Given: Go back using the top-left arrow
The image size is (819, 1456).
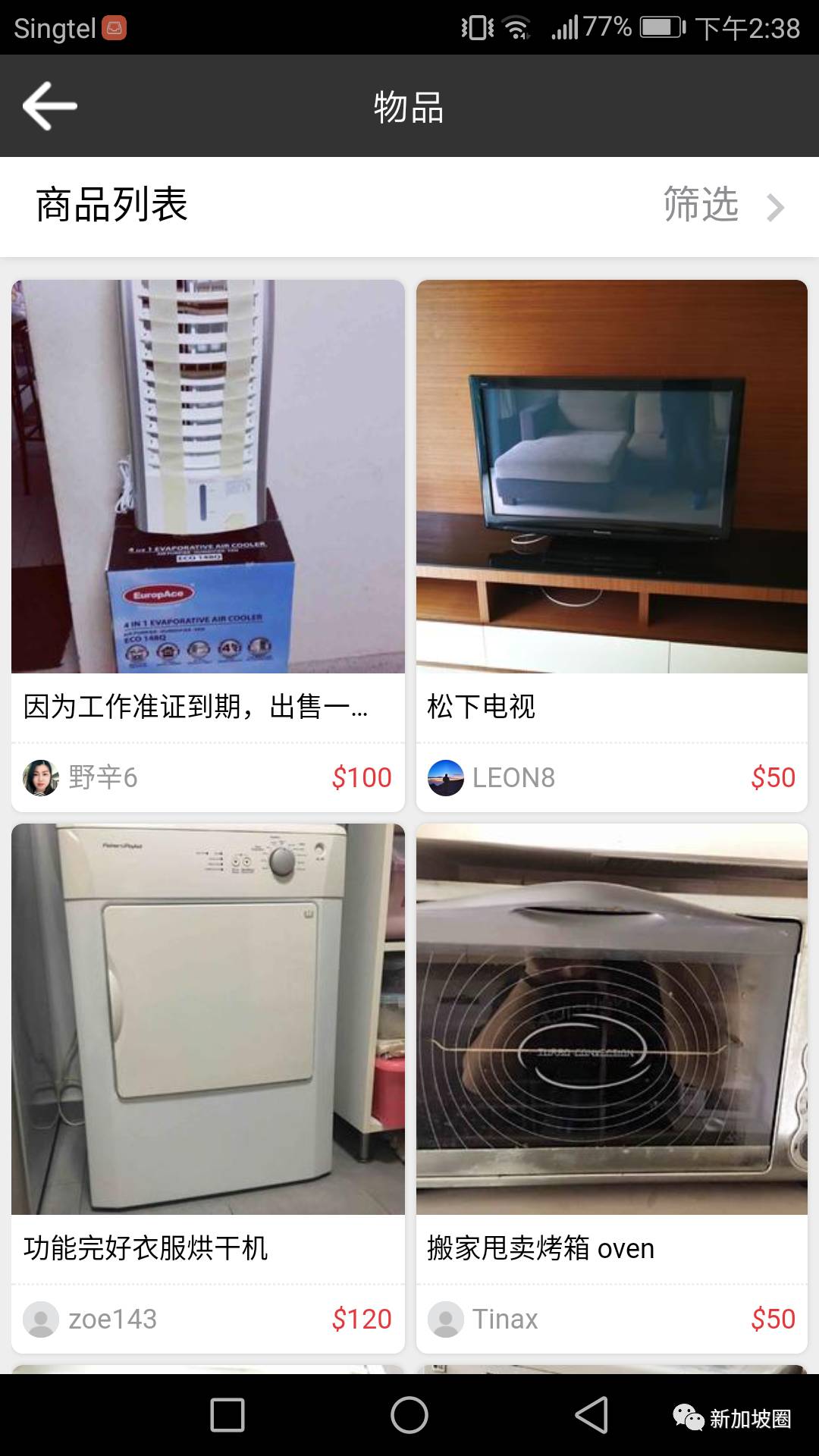Looking at the screenshot, I should 50,106.
